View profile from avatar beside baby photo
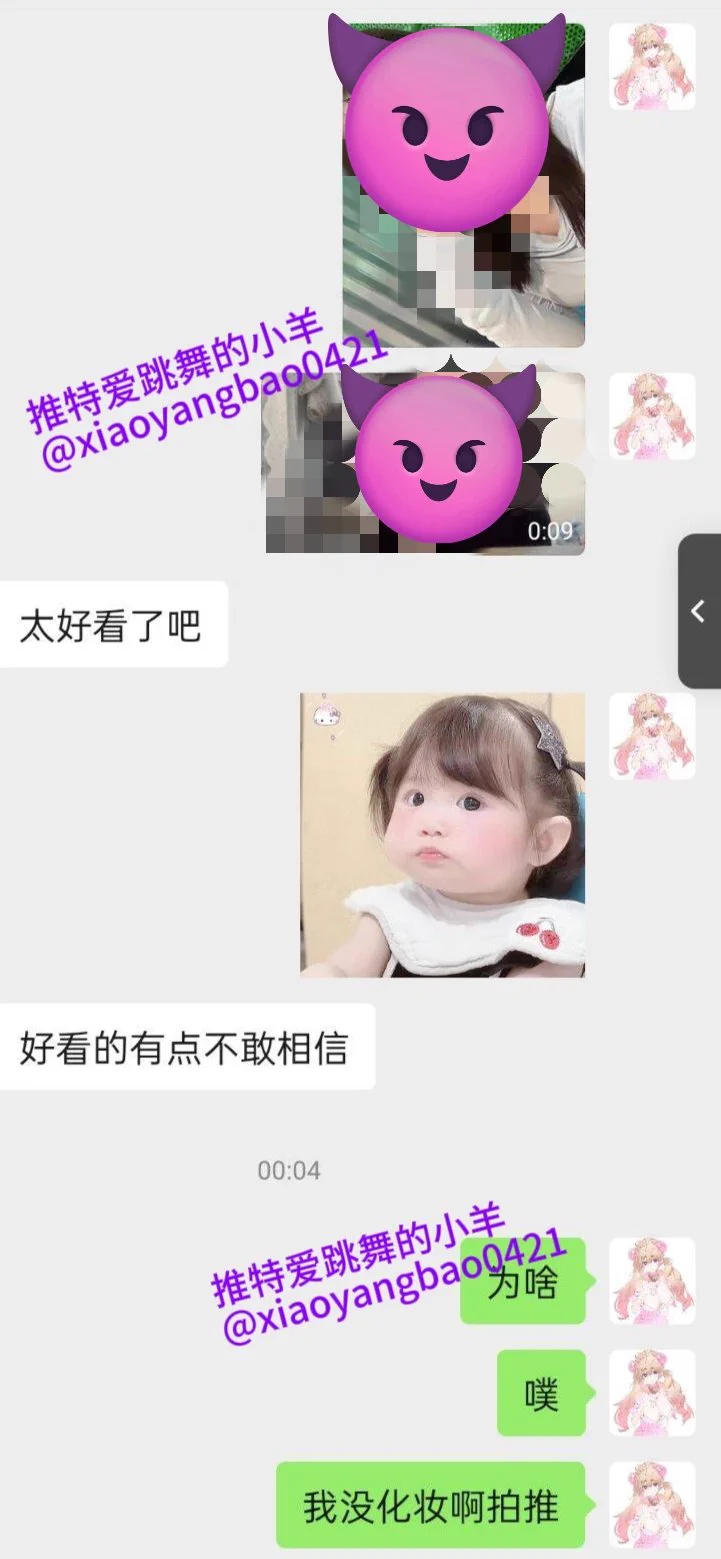The height and width of the screenshot is (1559, 721). pos(652,736)
